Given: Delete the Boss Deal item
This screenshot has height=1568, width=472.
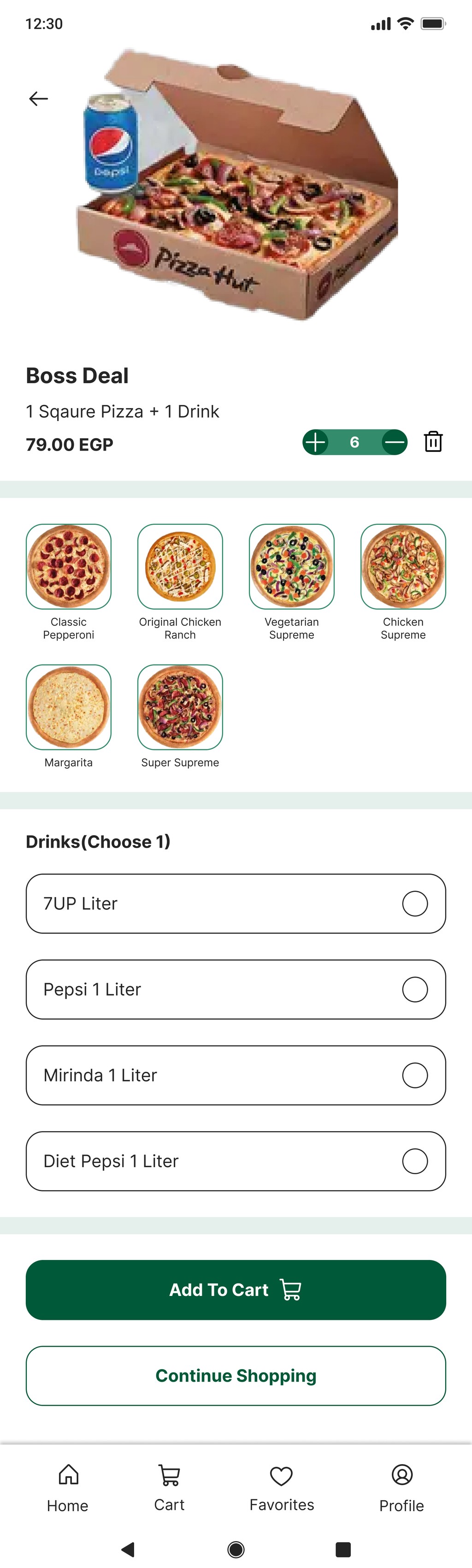Looking at the screenshot, I should pyautogui.click(x=433, y=441).
